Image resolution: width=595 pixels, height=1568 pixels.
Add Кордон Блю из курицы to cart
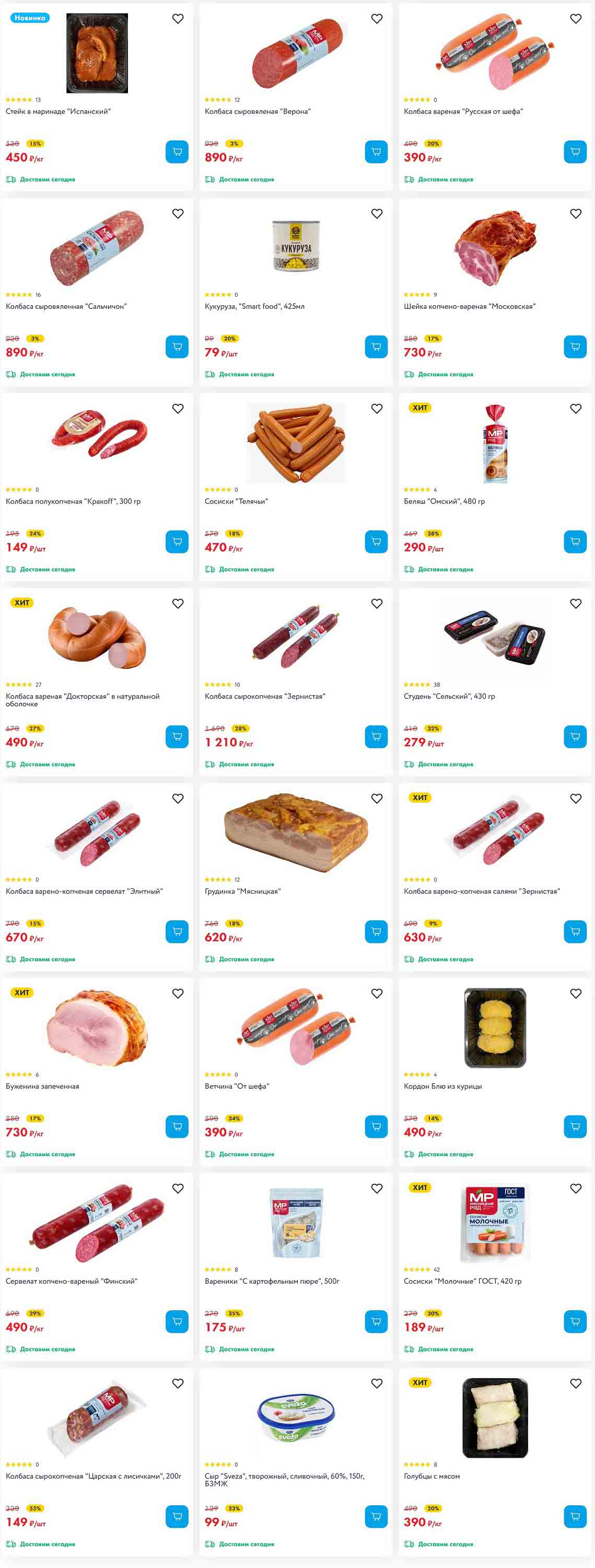point(575,1126)
